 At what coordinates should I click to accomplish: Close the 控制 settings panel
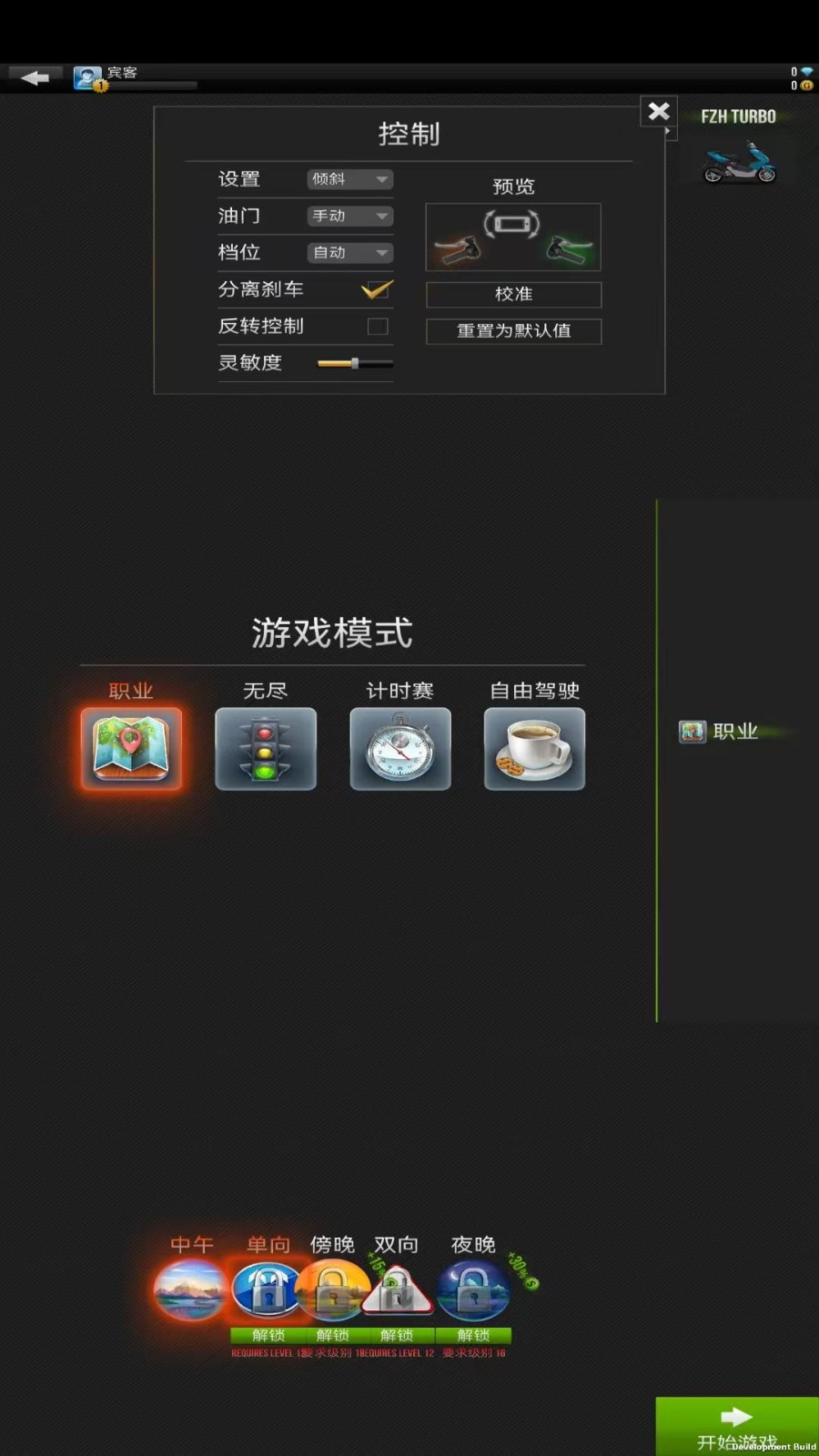pos(659,111)
